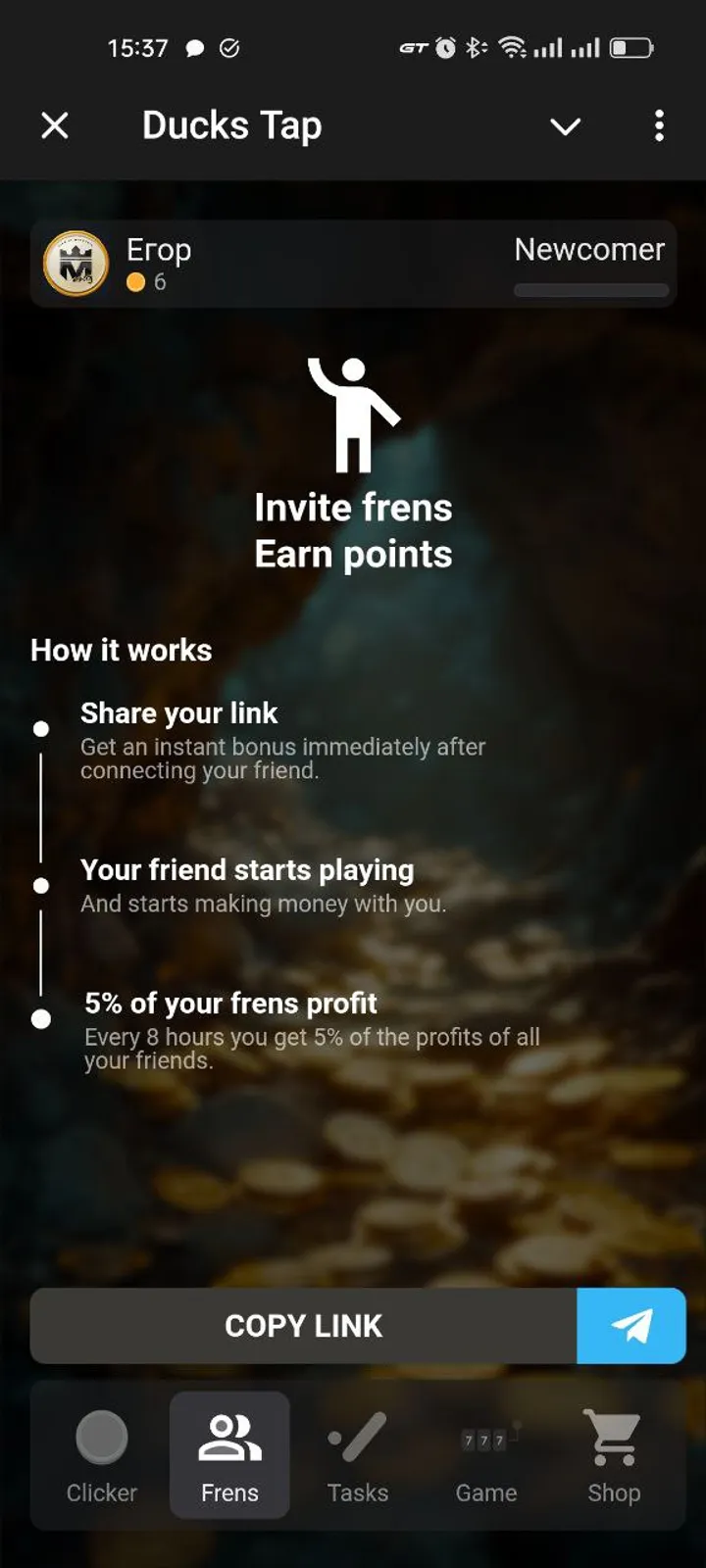The image size is (706, 1568).
Task: Visit the Shop tab
Action: click(614, 1456)
